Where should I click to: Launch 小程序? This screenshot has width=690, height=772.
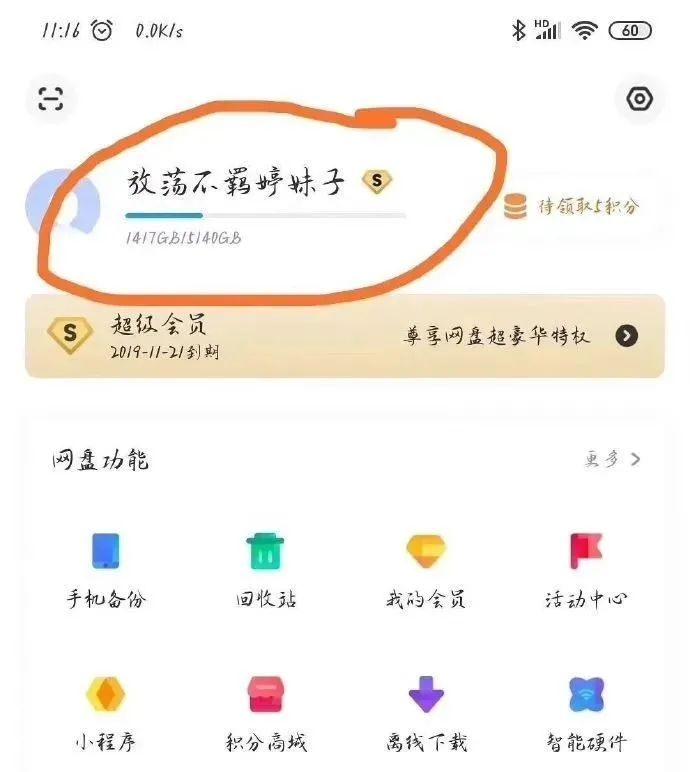pyautogui.click(x=106, y=711)
